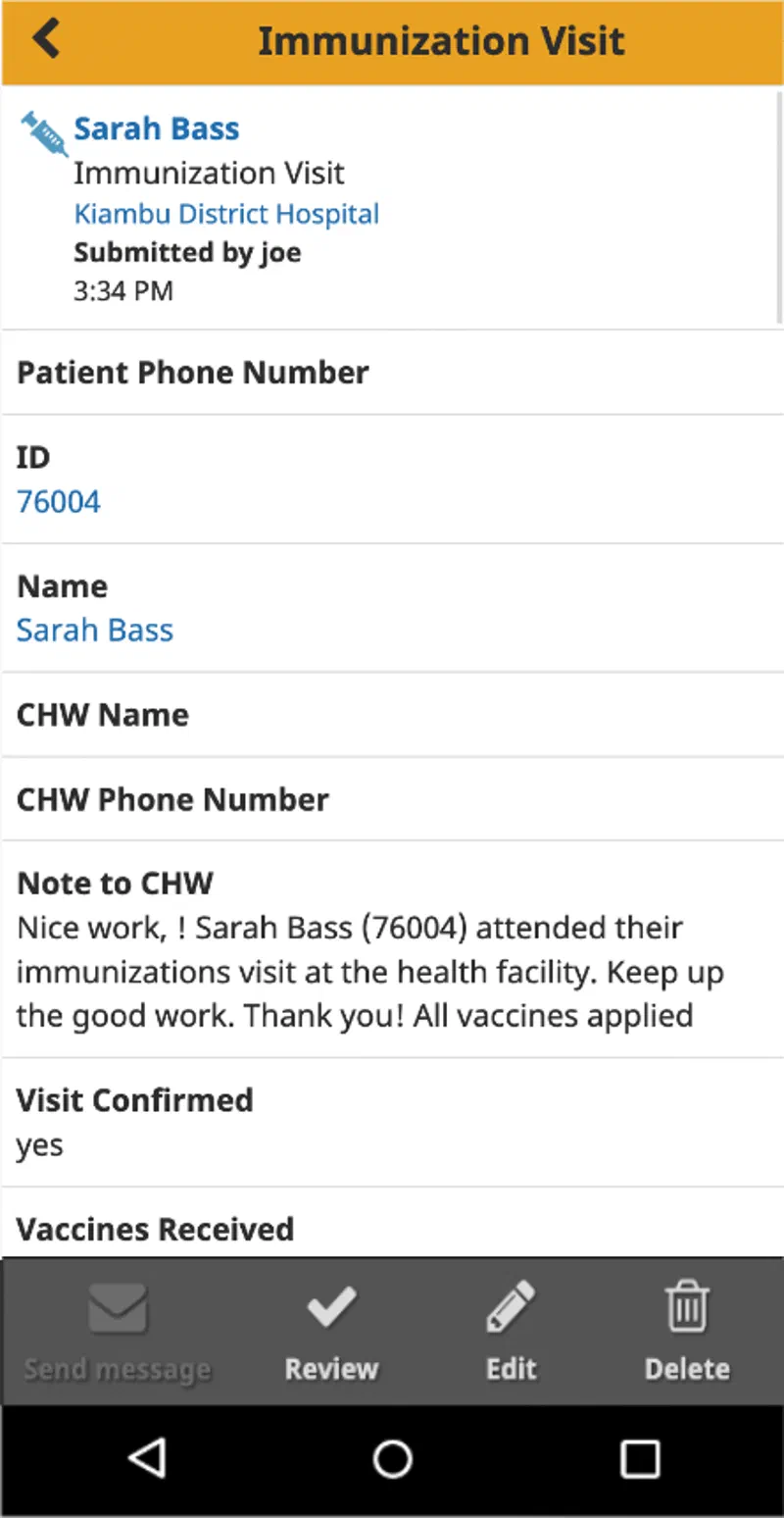Edit this immunization visit report
Screen dimensions: 784x1518
(511, 1331)
